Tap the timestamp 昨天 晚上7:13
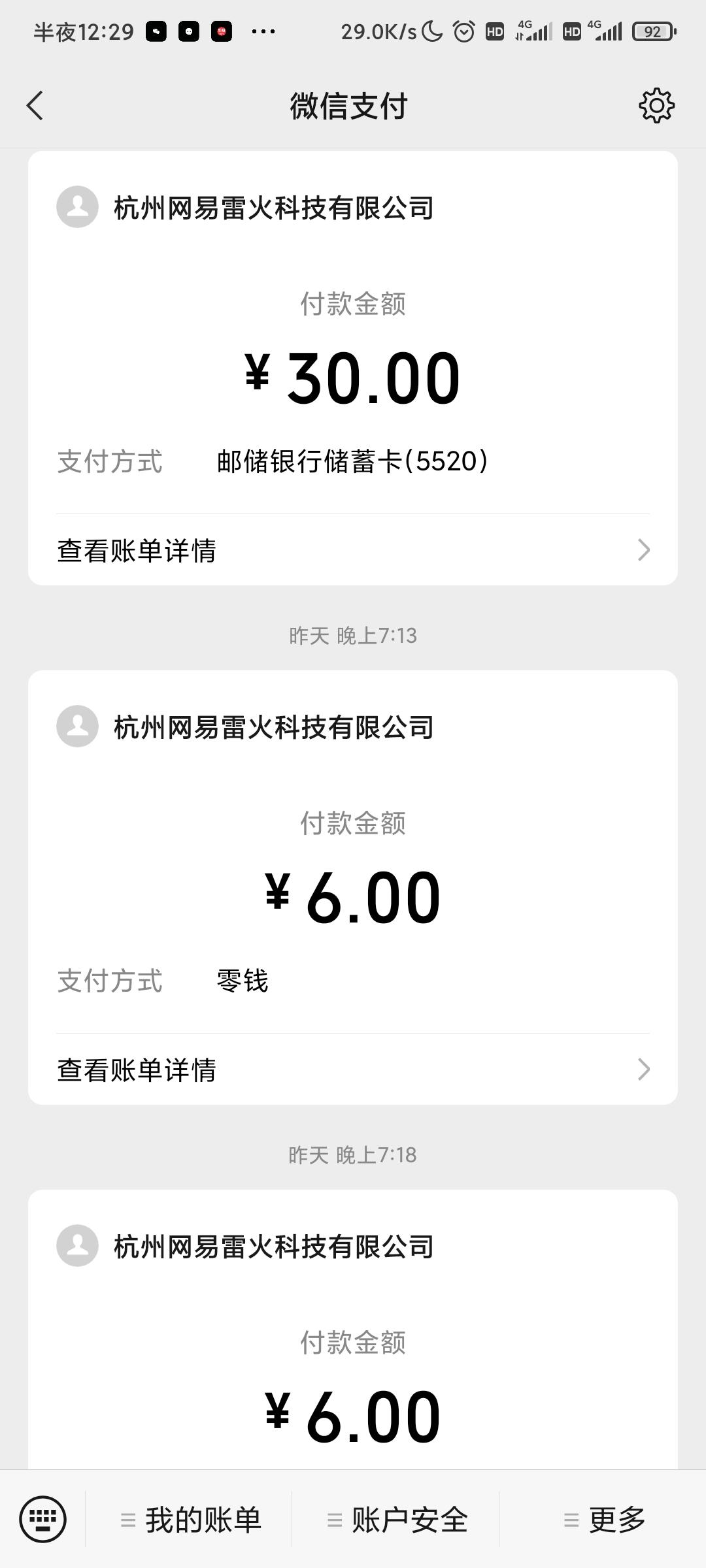The image size is (706, 1568). pos(353,637)
